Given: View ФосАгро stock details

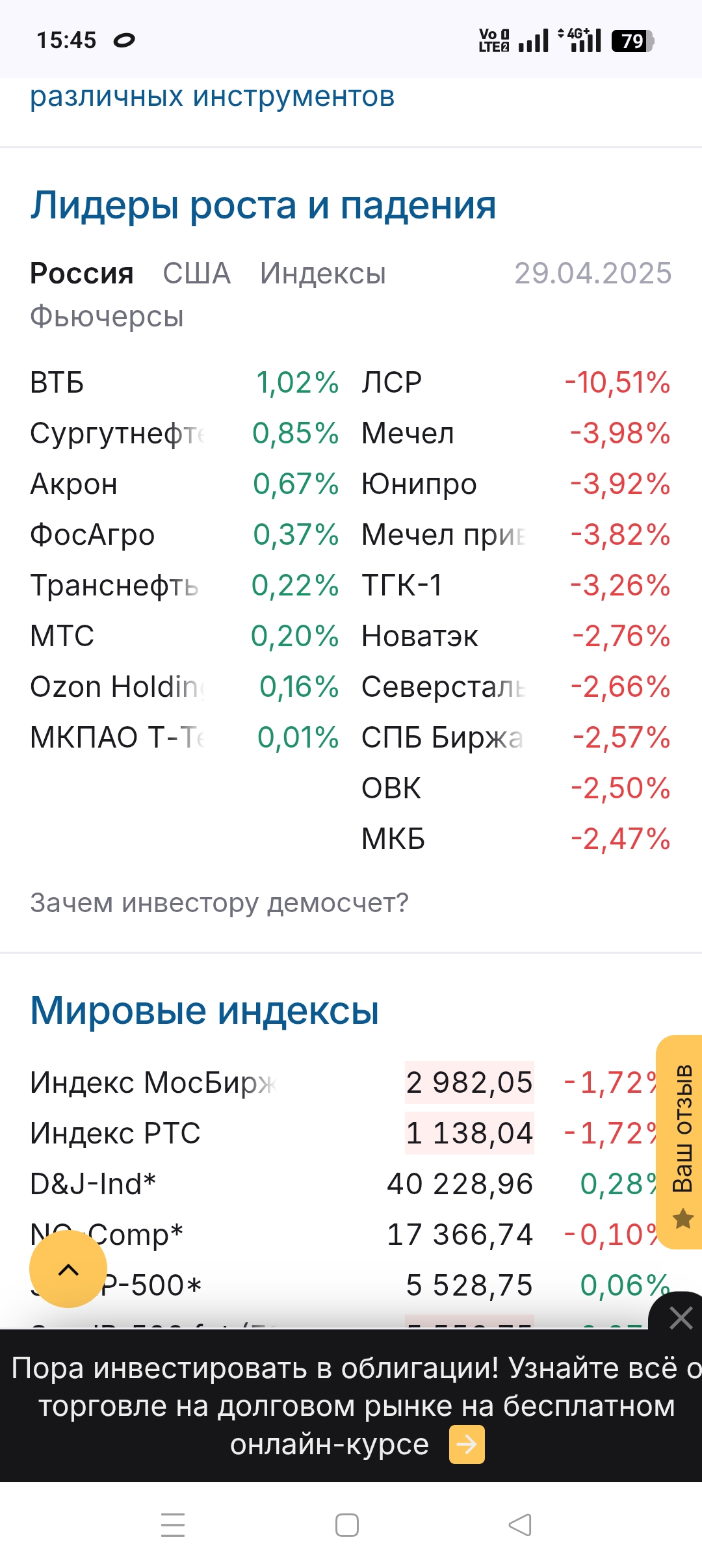Looking at the screenshot, I should coord(92,535).
